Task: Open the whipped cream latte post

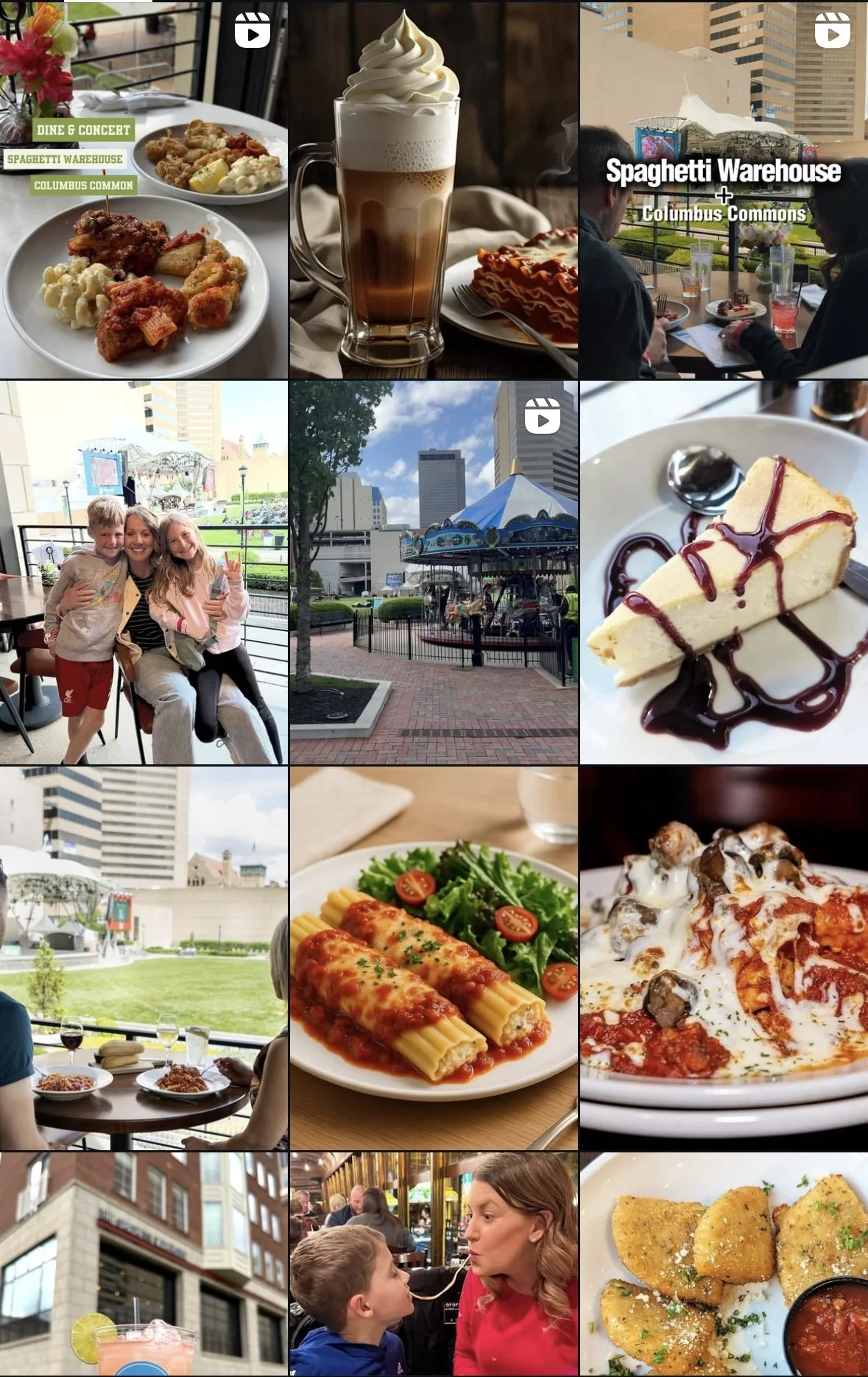Action: coord(434,189)
